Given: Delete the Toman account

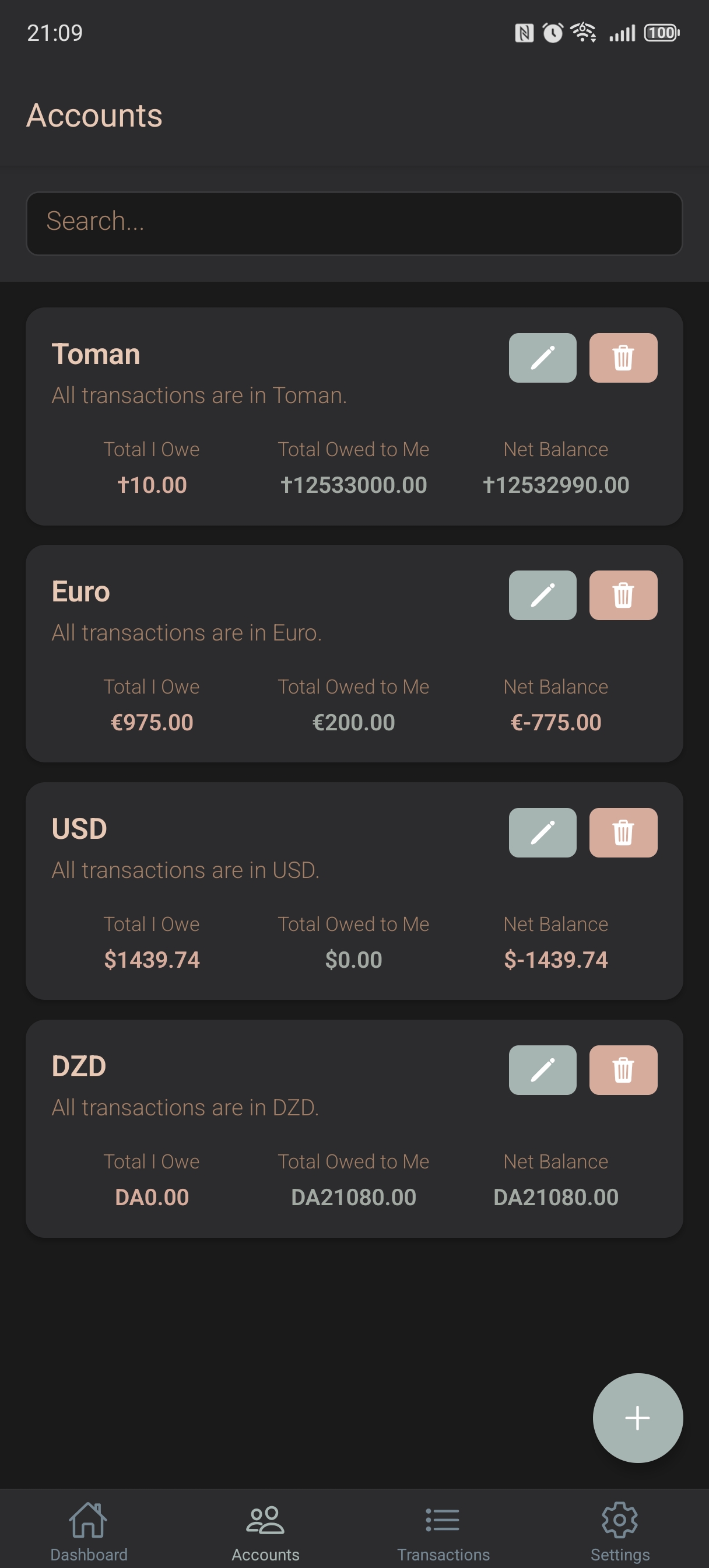Looking at the screenshot, I should (623, 358).
